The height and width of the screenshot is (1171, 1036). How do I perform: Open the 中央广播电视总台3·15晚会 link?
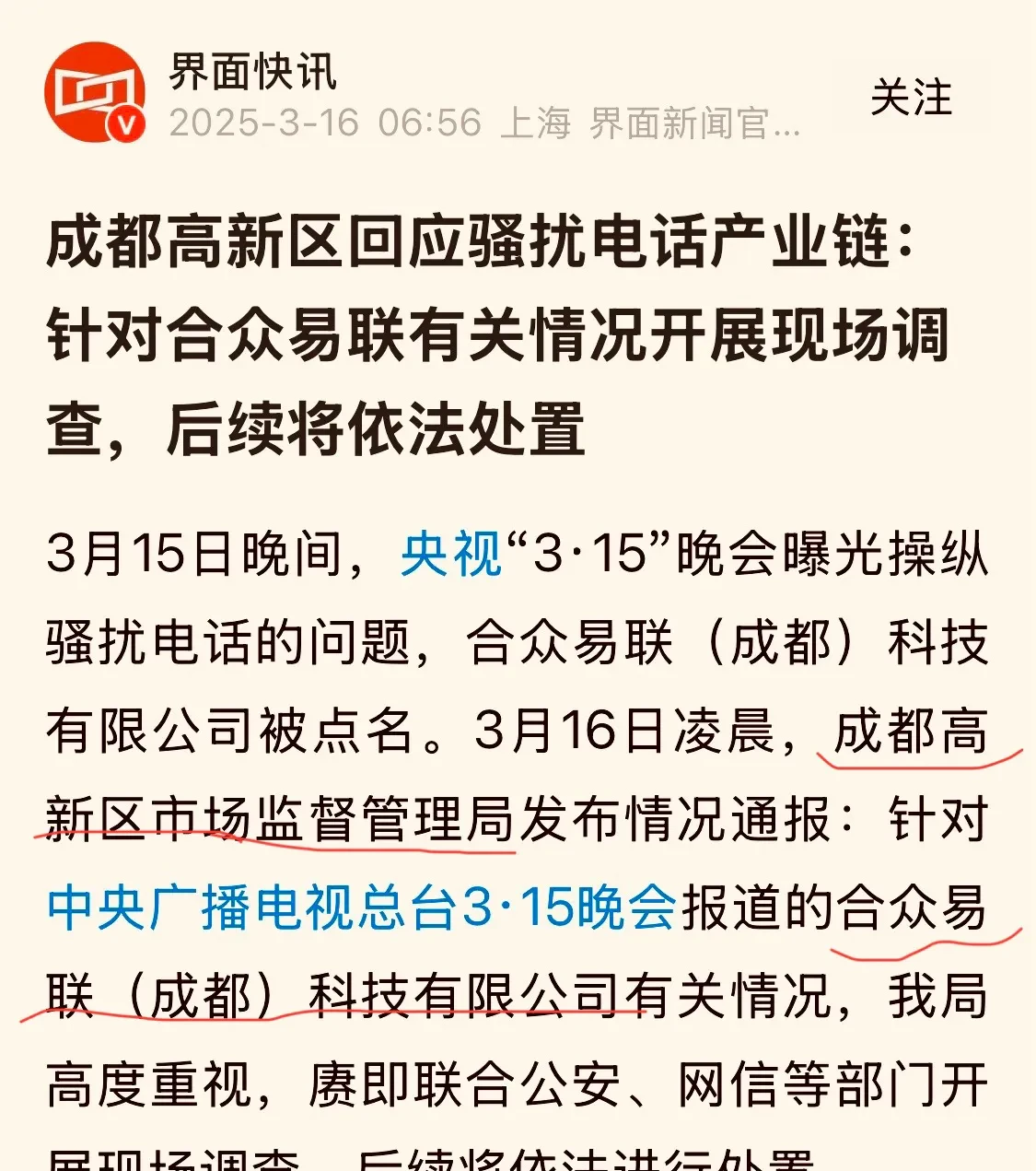(361, 908)
